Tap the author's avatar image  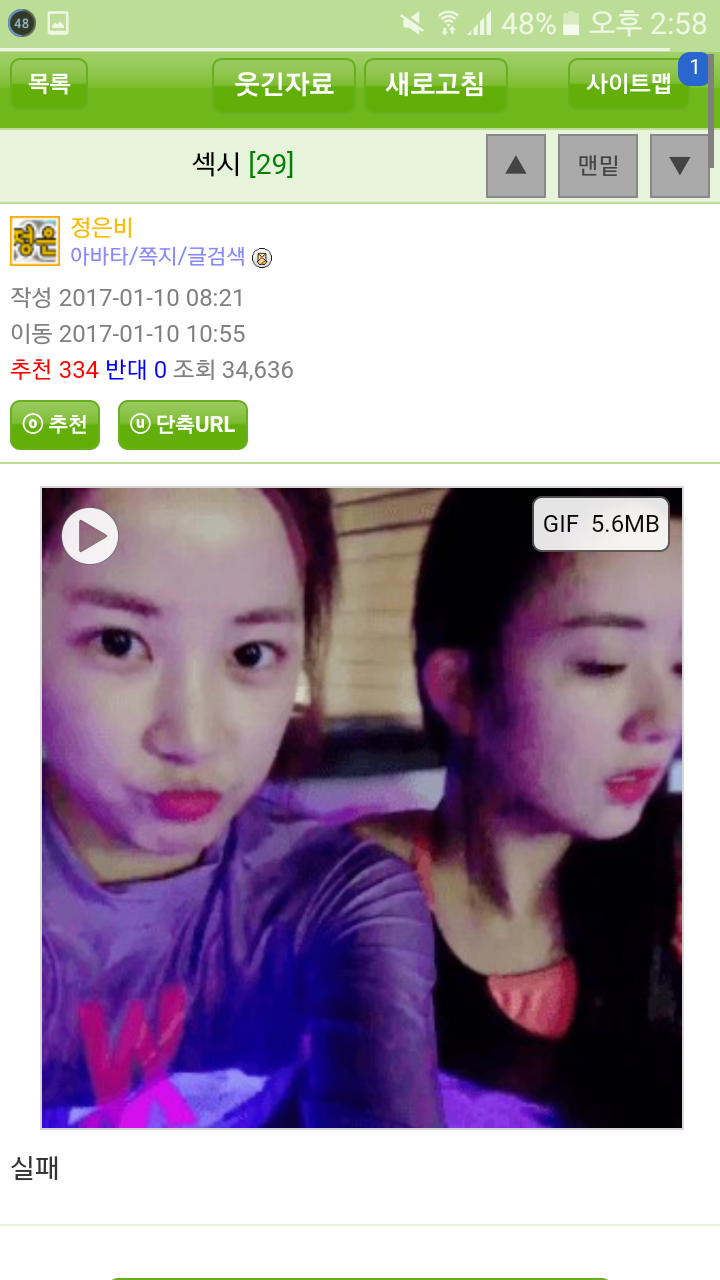[35, 241]
